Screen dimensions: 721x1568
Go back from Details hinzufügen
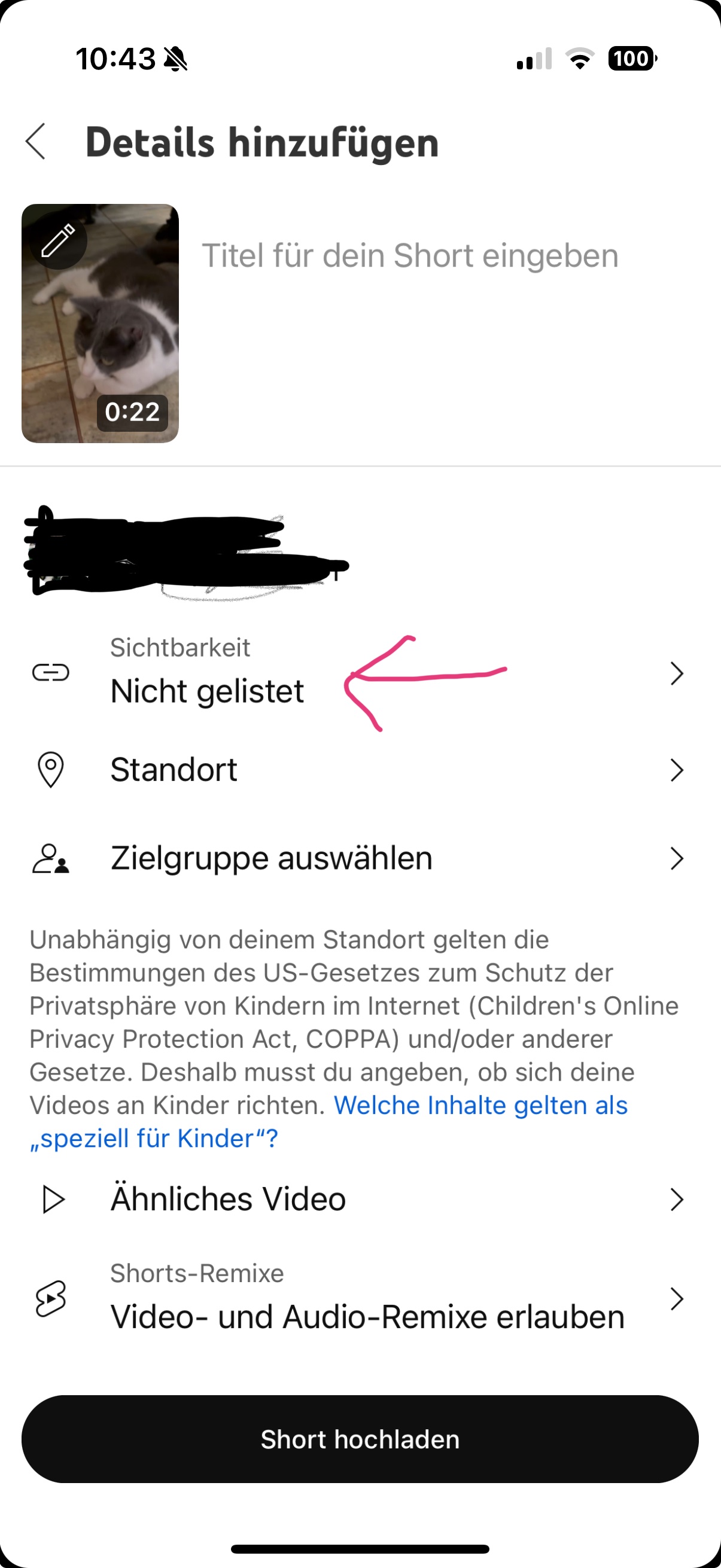click(x=36, y=141)
